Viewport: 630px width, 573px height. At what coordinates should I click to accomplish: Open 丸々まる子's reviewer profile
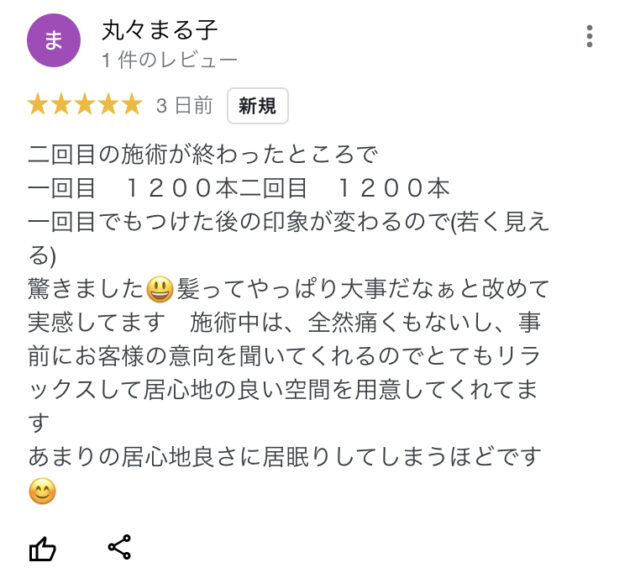pos(160,30)
